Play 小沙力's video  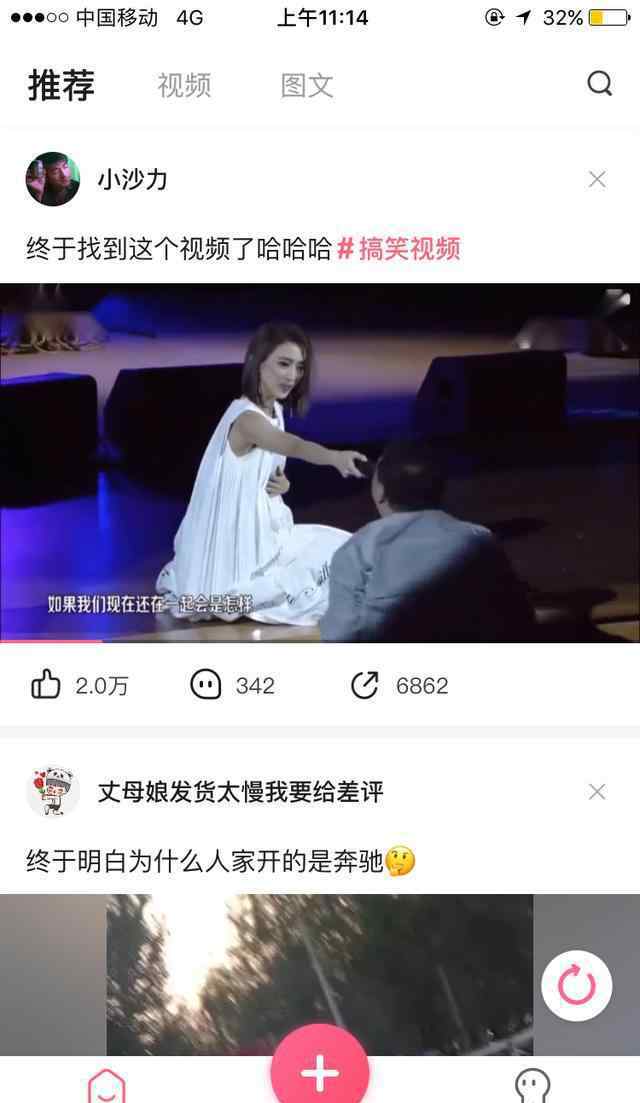320,462
